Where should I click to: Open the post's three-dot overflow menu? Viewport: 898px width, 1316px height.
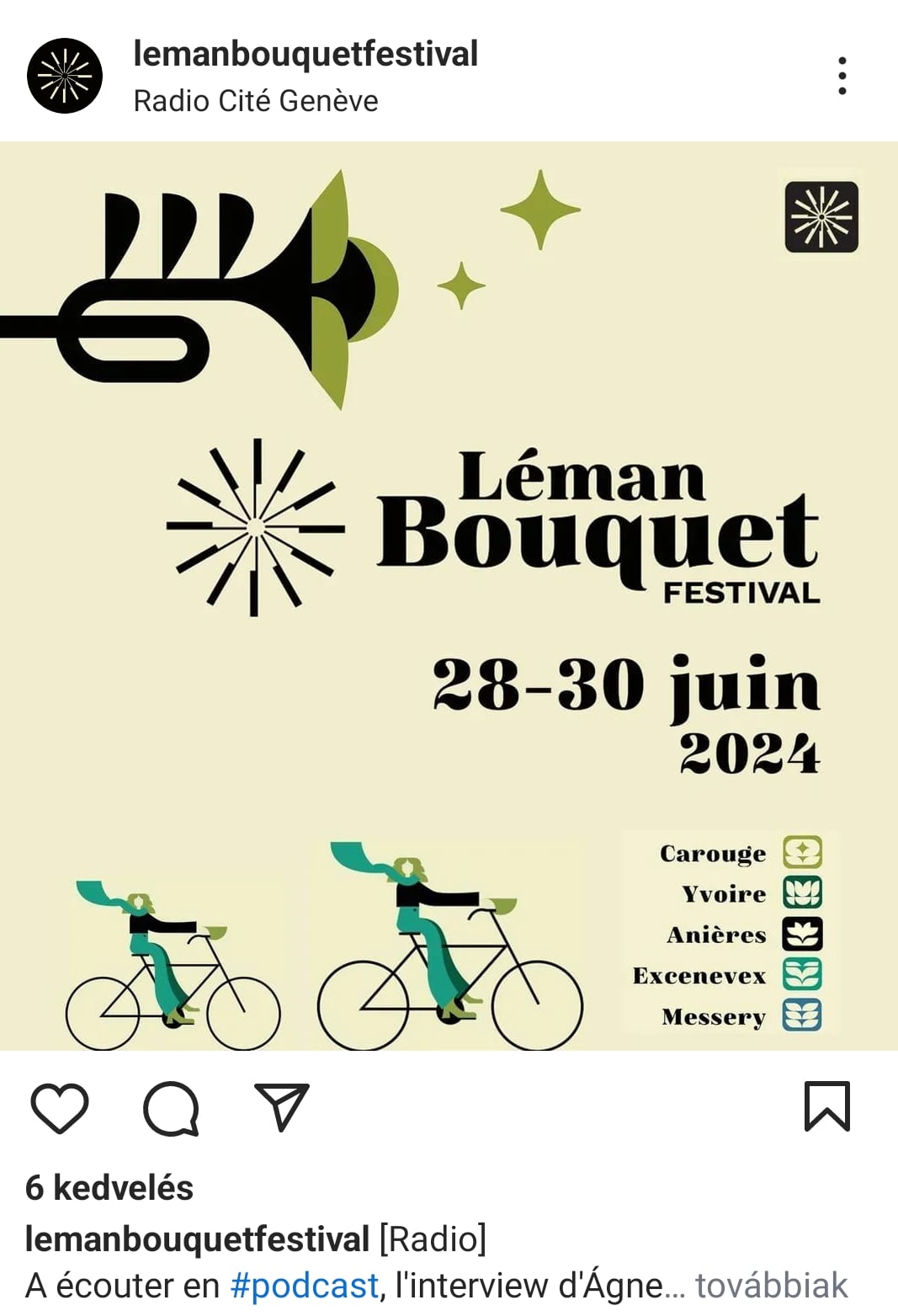[842, 76]
